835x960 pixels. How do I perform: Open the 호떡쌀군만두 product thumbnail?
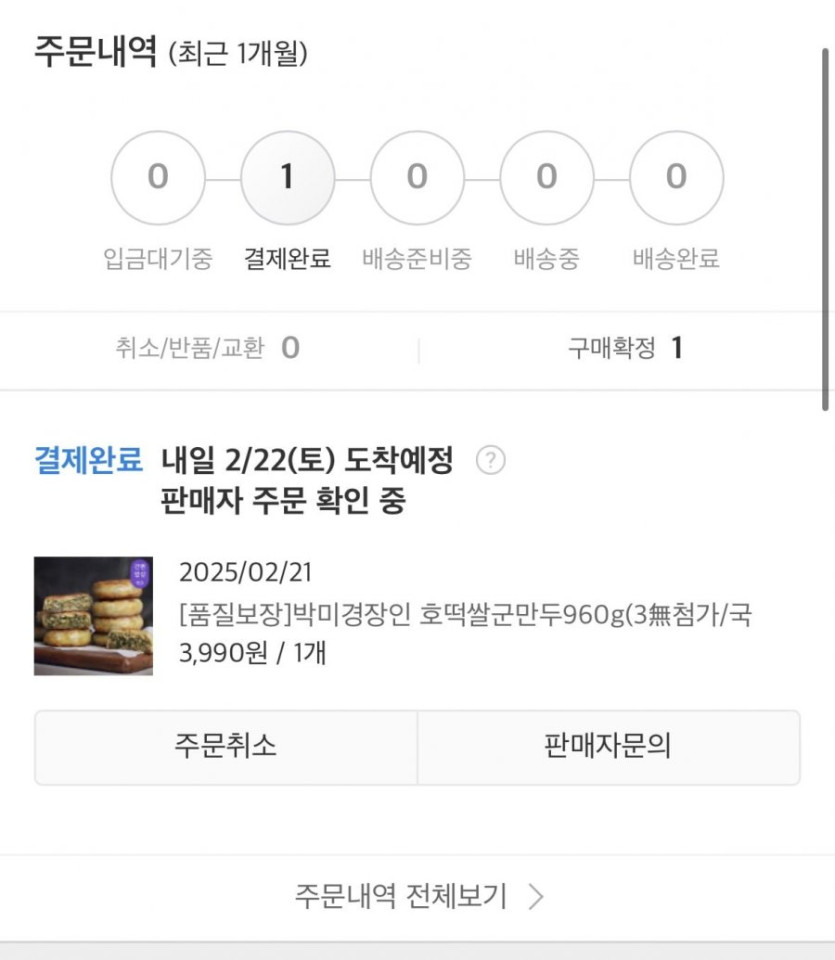point(93,615)
